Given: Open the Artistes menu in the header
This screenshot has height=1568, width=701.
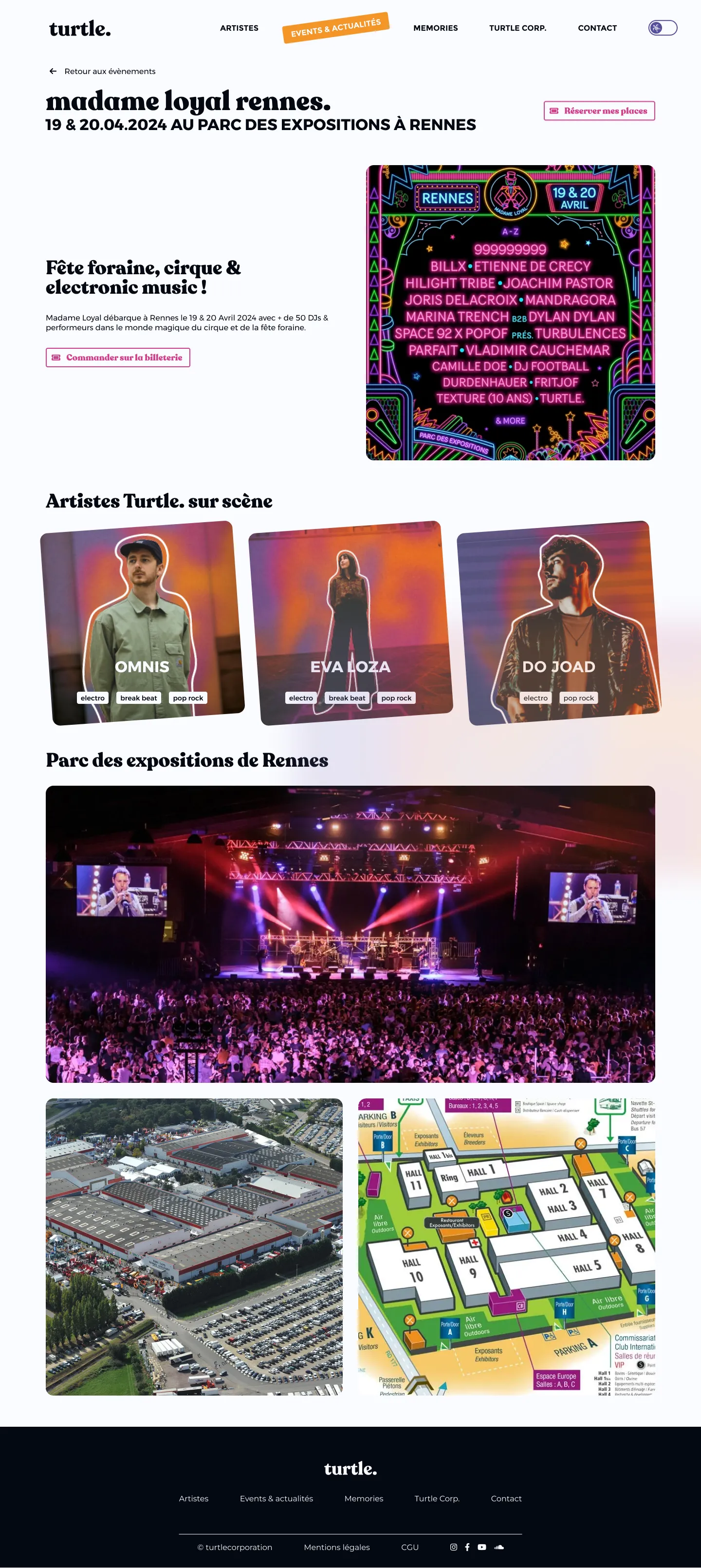Looking at the screenshot, I should [239, 28].
